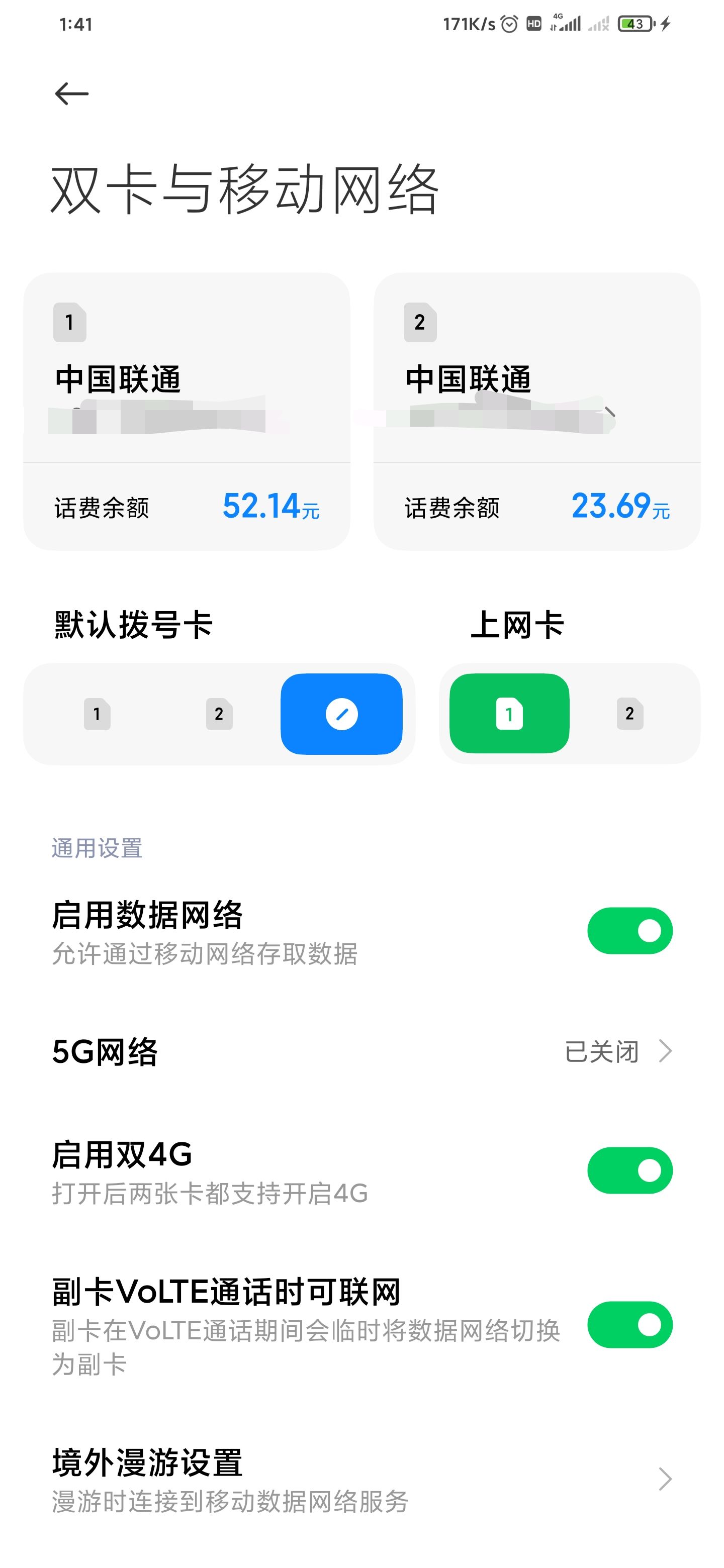Choose SIM 1 as the data card

tap(510, 714)
